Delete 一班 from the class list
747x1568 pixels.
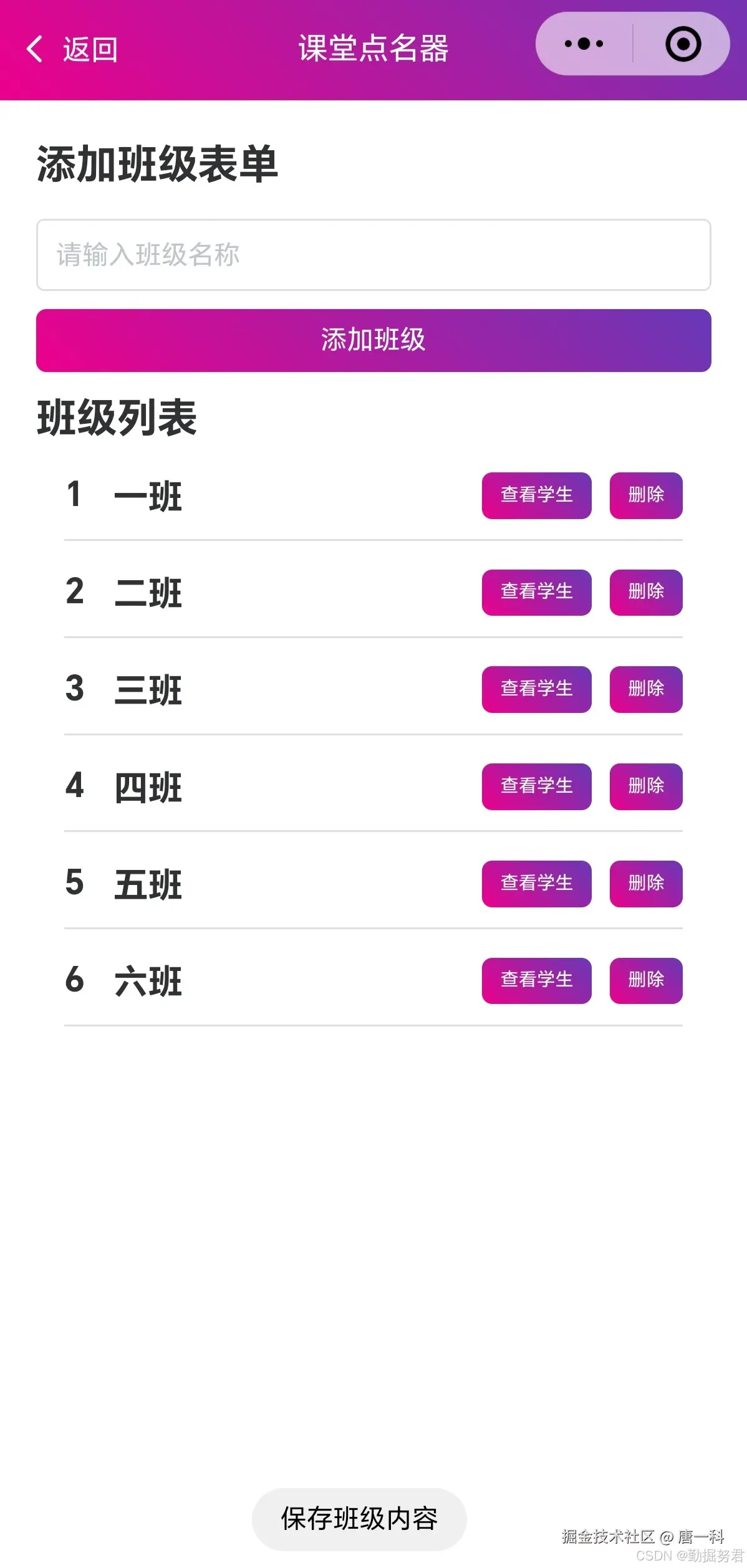point(645,495)
